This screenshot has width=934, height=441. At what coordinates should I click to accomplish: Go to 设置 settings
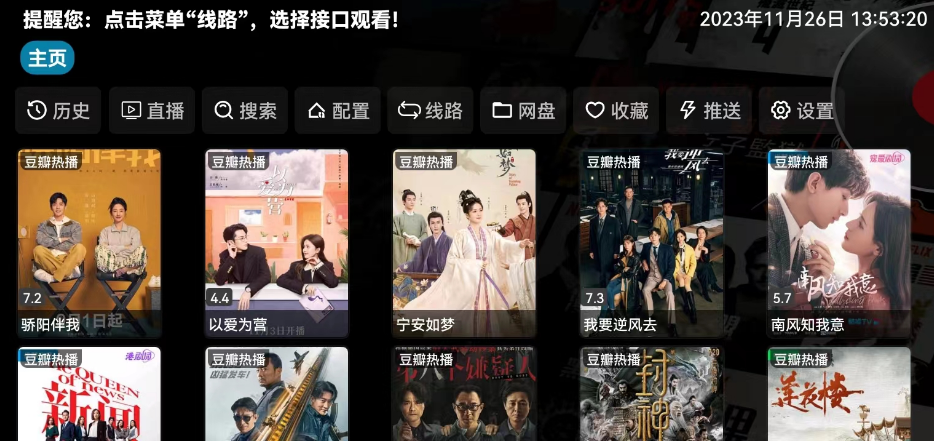pos(802,111)
